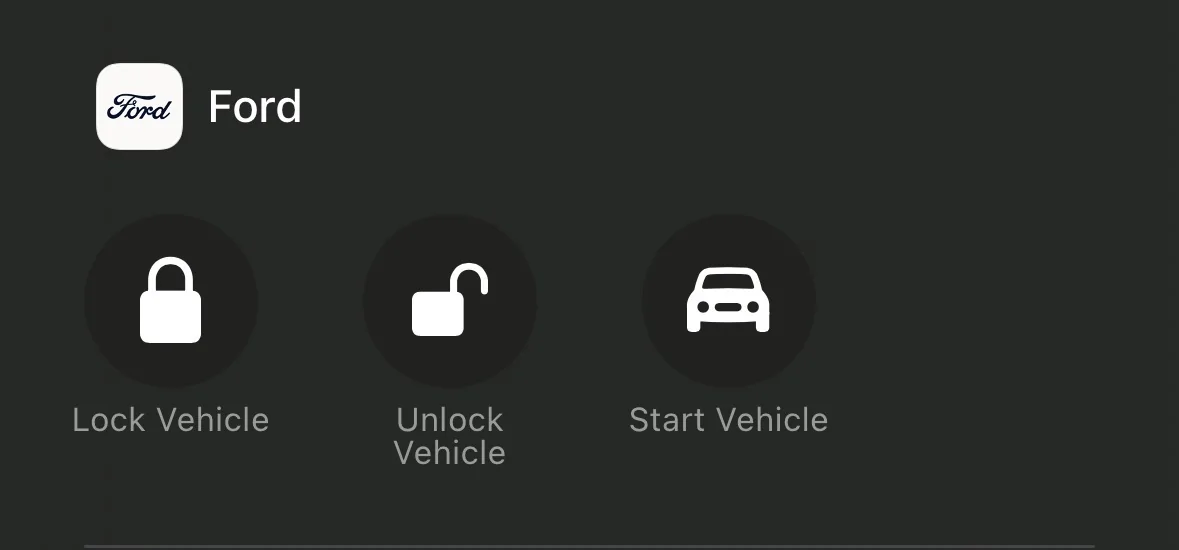Tap the Lock Vehicle button
The image size is (1179, 550).
[171, 301]
